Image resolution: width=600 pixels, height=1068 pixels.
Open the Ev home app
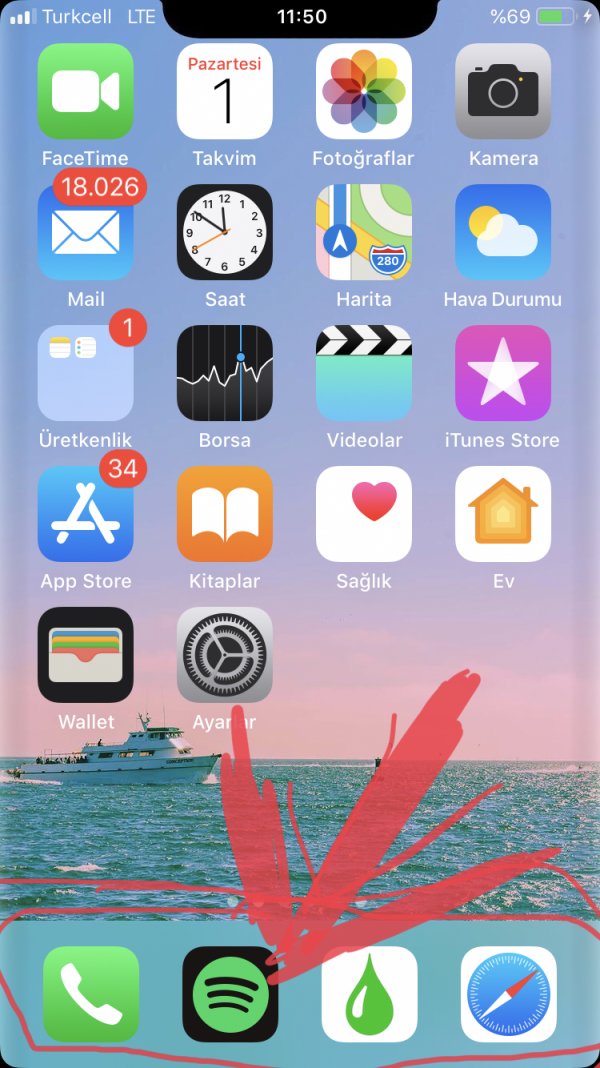pos(503,514)
